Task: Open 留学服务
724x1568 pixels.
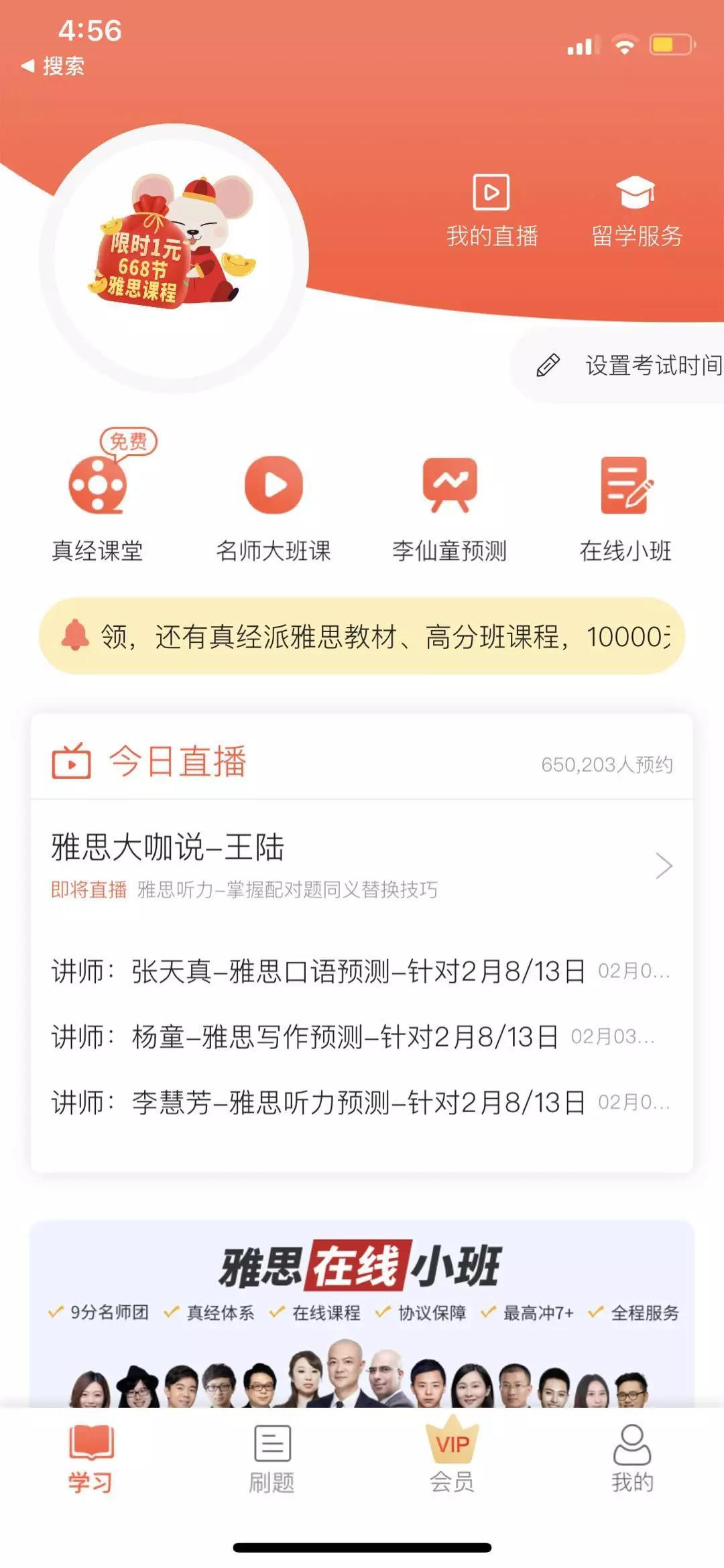Action: (x=636, y=210)
